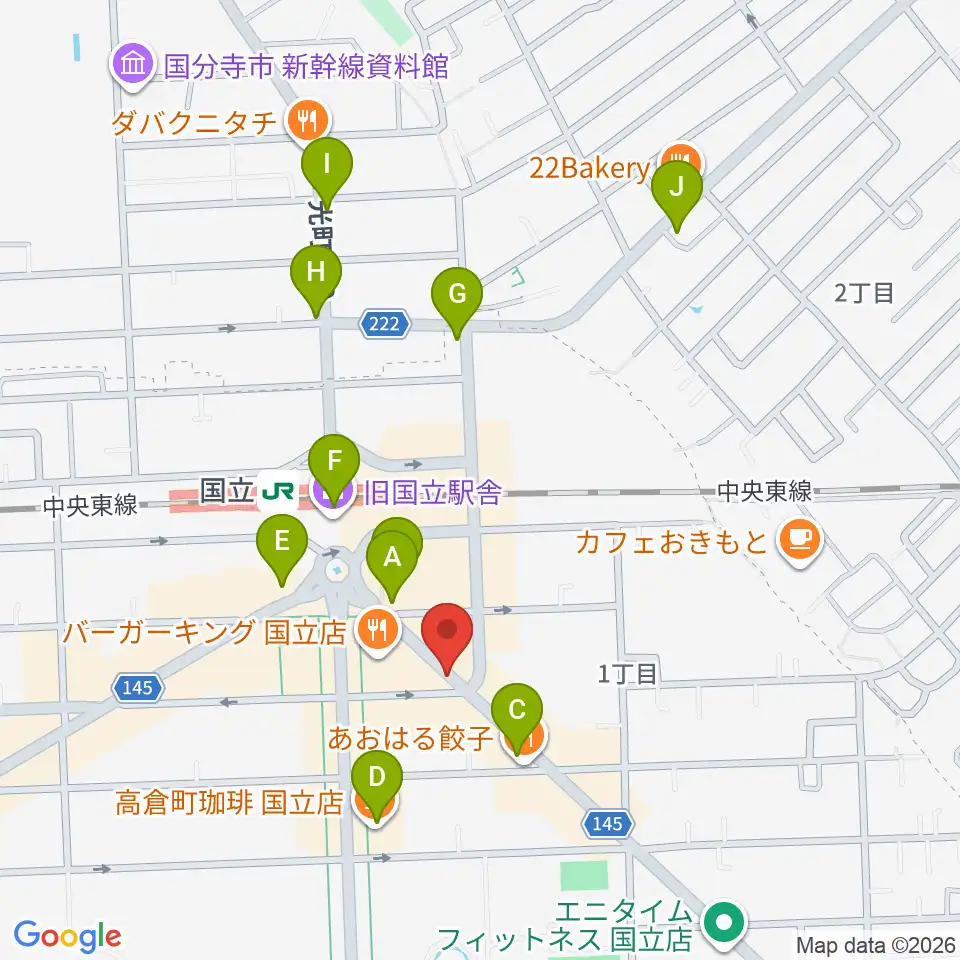
Task: Select green marker F at the station
Action: pyautogui.click(x=334, y=461)
